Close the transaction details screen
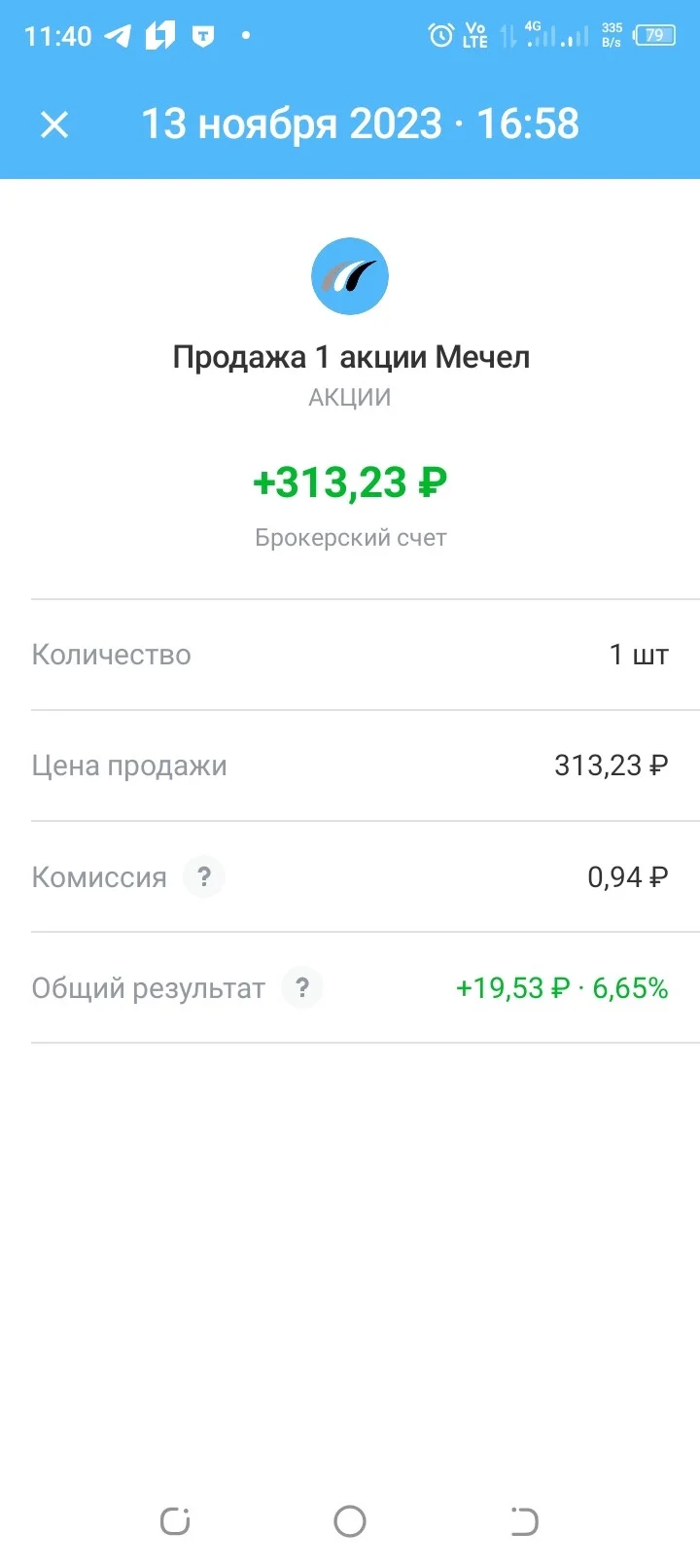The image size is (700, 1568). pyautogui.click(x=54, y=125)
